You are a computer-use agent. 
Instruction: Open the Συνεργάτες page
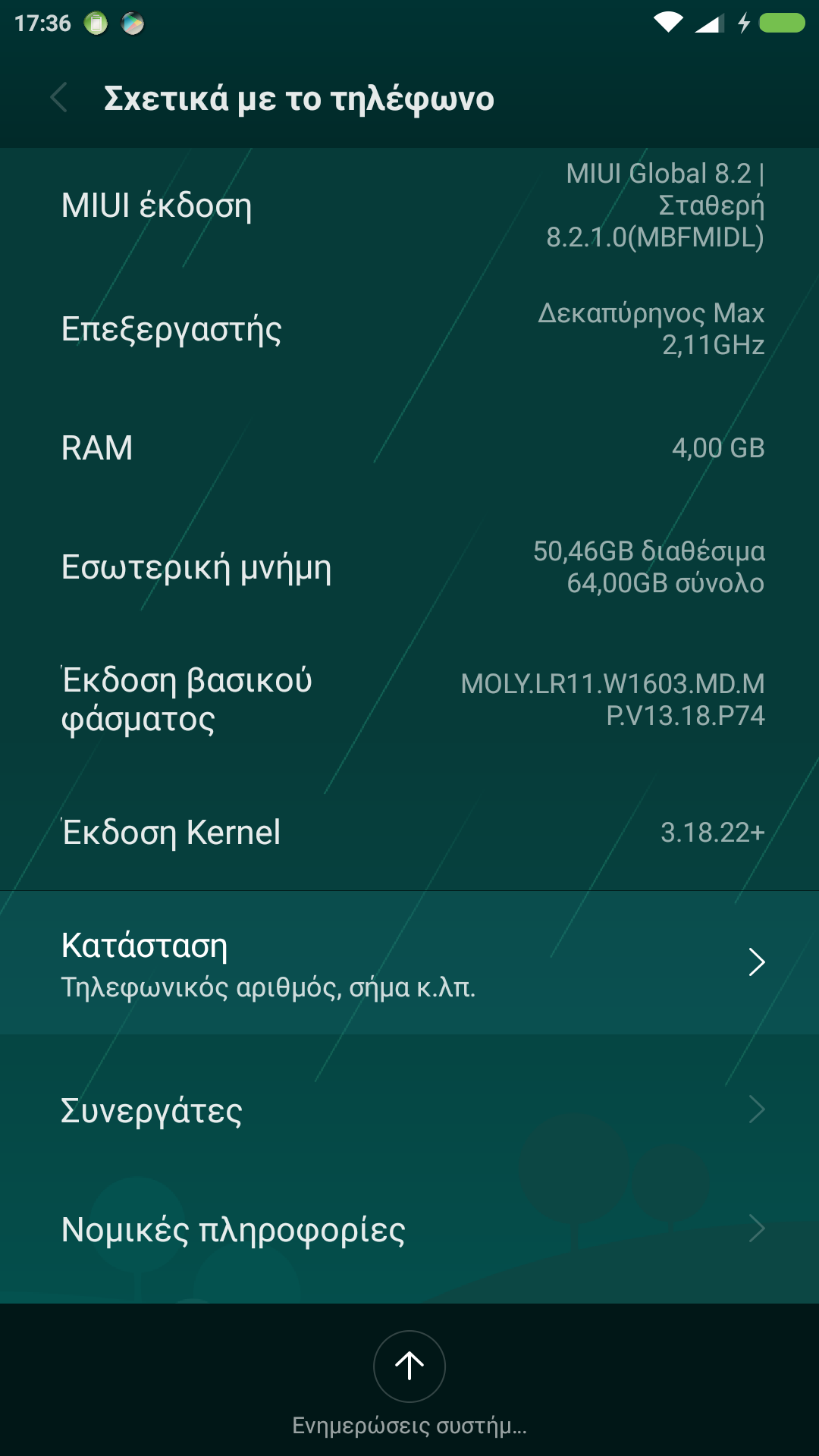click(x=409, y=1110)
